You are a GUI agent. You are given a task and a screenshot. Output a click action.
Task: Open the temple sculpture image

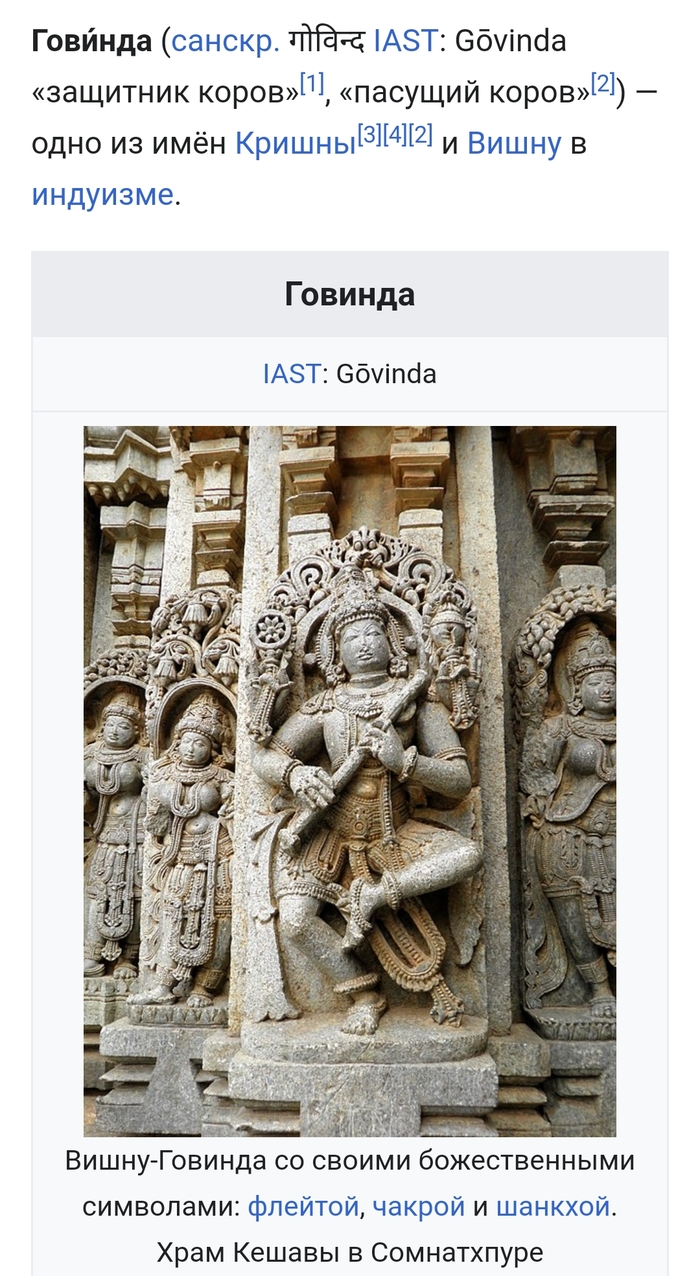point(350,780)
